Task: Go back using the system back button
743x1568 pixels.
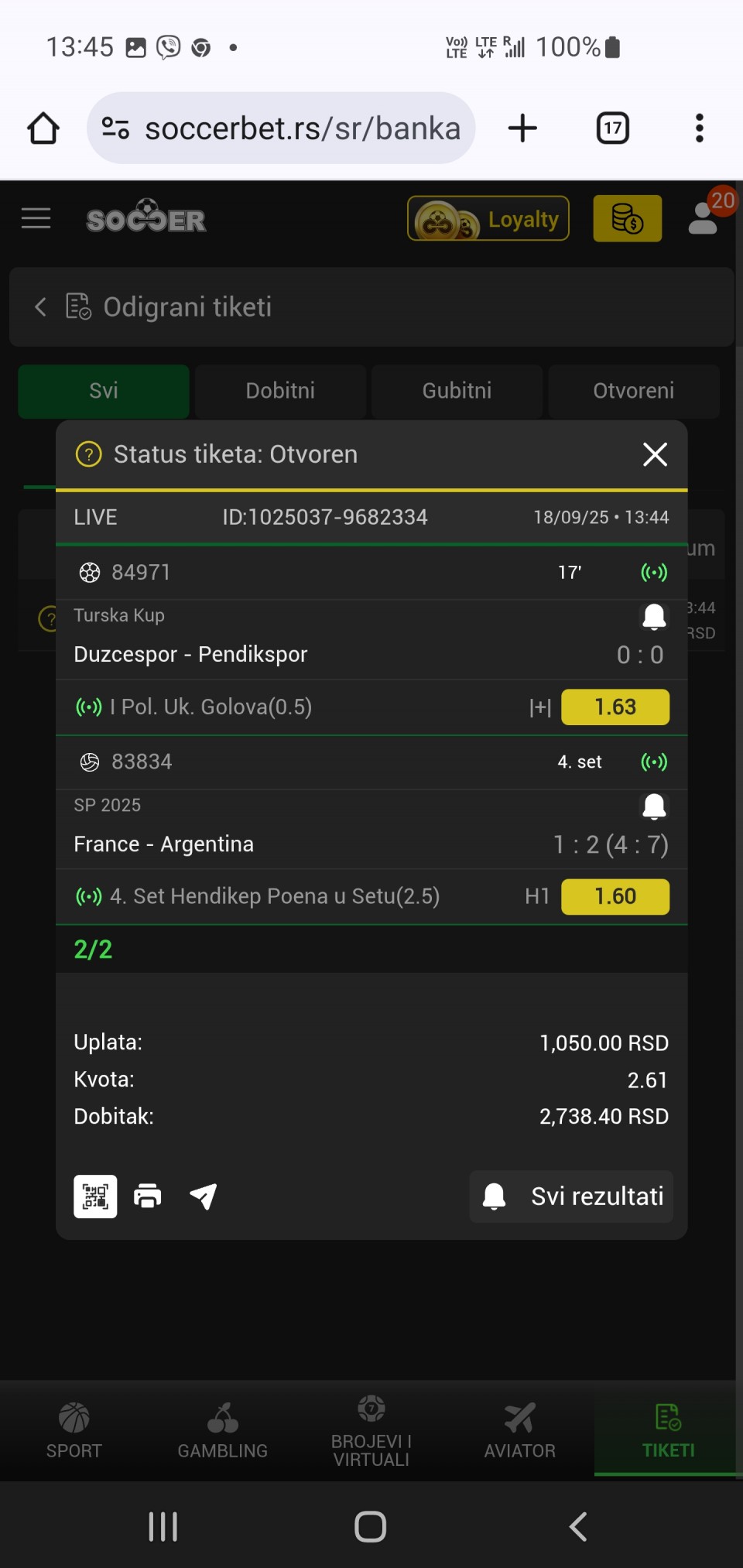Action: pyautogui.click(x=578, y=1527)
